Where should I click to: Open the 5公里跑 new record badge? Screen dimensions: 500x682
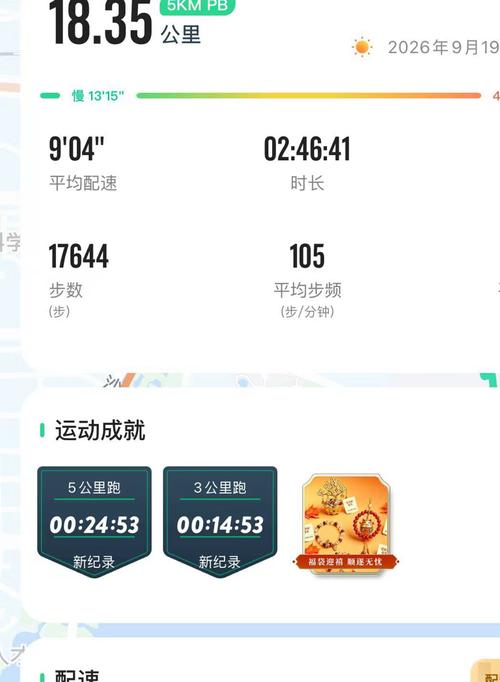pos(94,522)
